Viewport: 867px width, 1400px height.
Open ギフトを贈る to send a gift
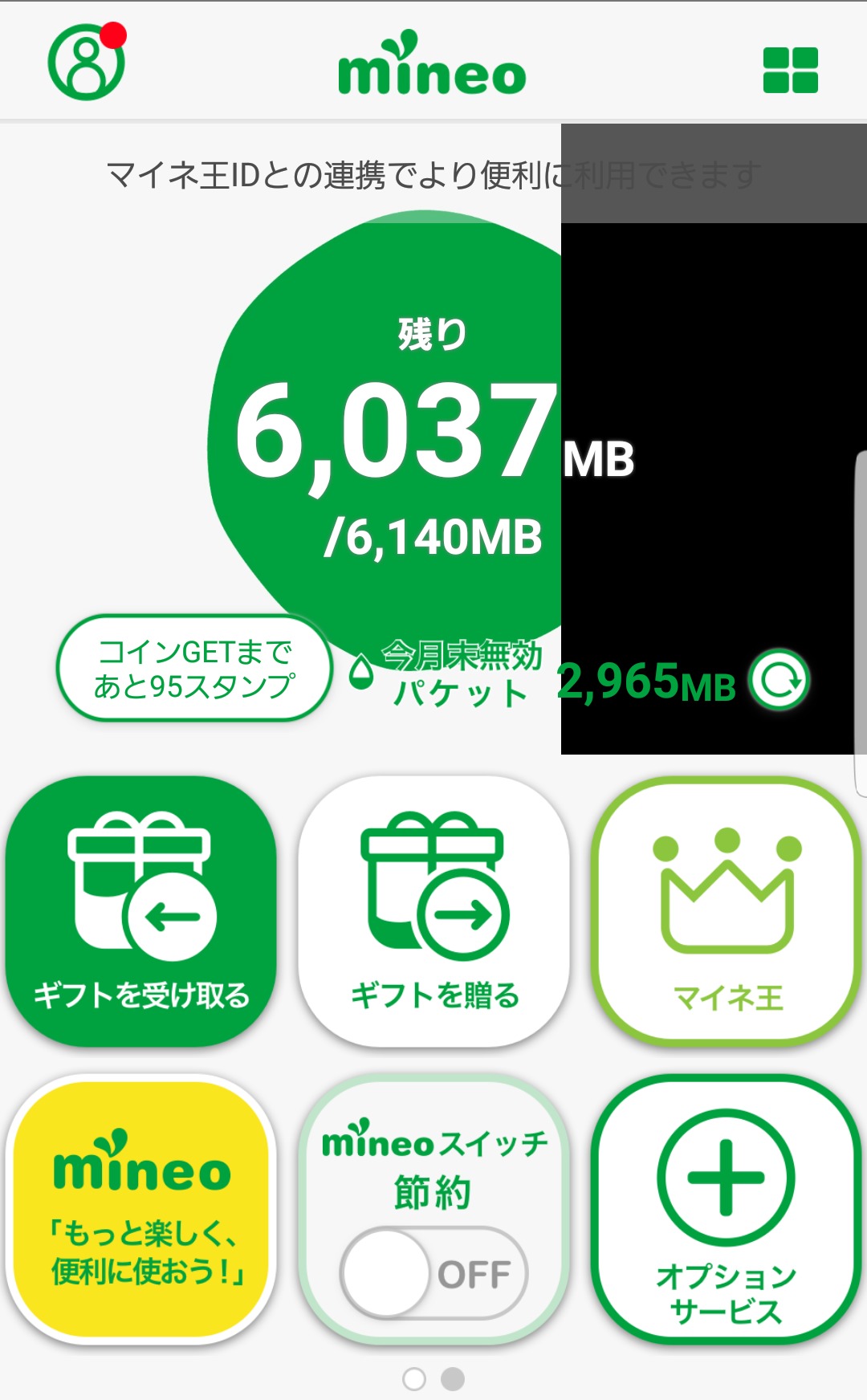pyautogui.click(x=434, y=912)
